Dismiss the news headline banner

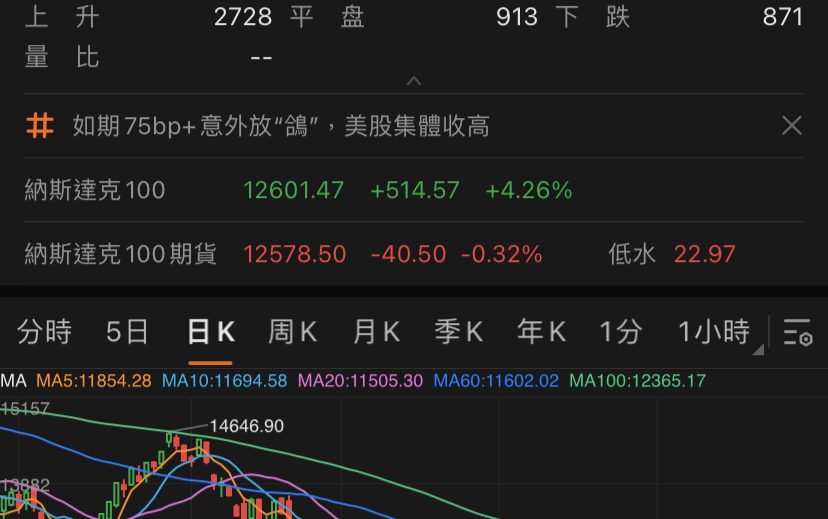[791, 126]
